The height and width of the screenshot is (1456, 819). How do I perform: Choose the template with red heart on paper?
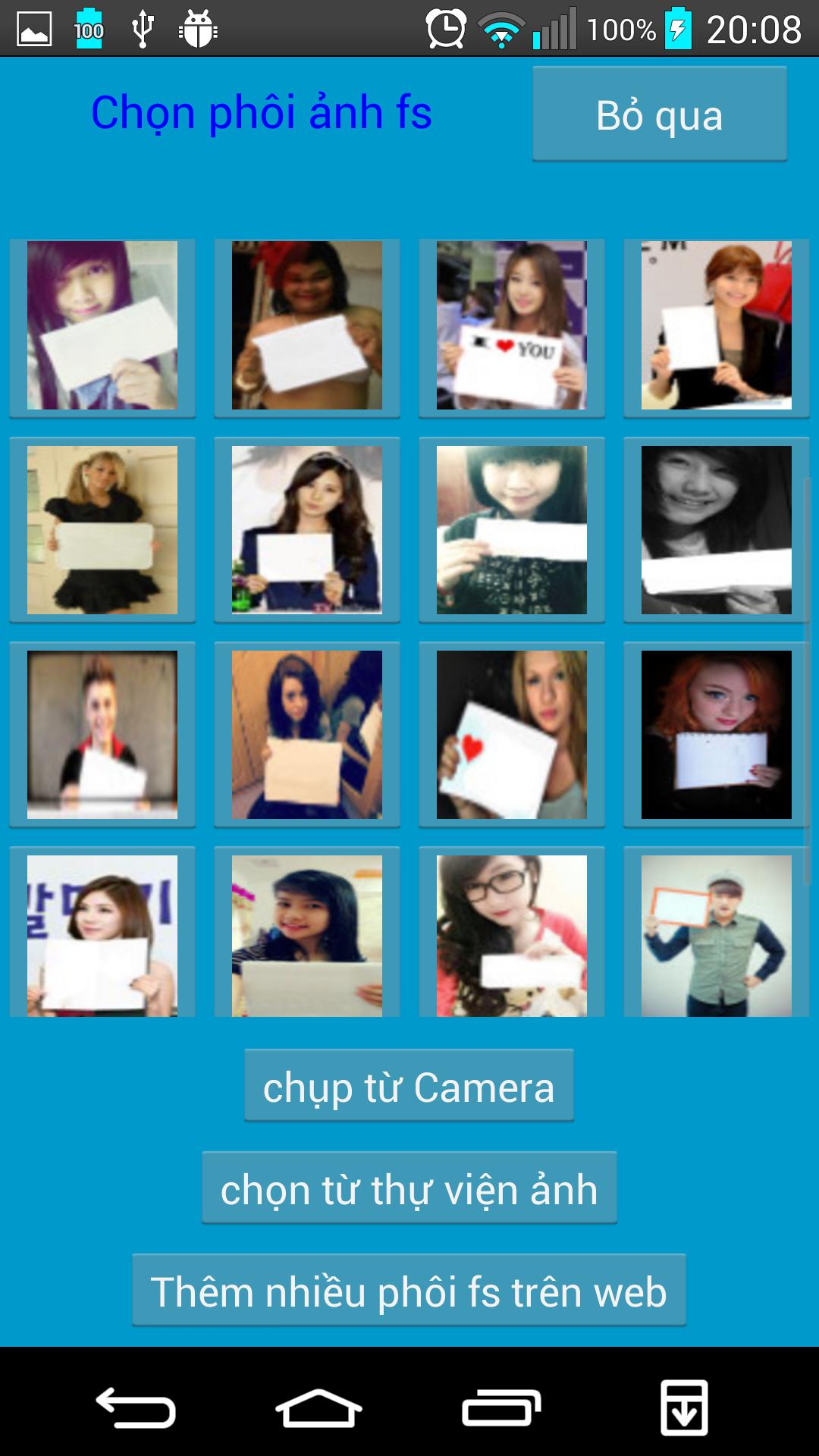[x=512, y=735]
